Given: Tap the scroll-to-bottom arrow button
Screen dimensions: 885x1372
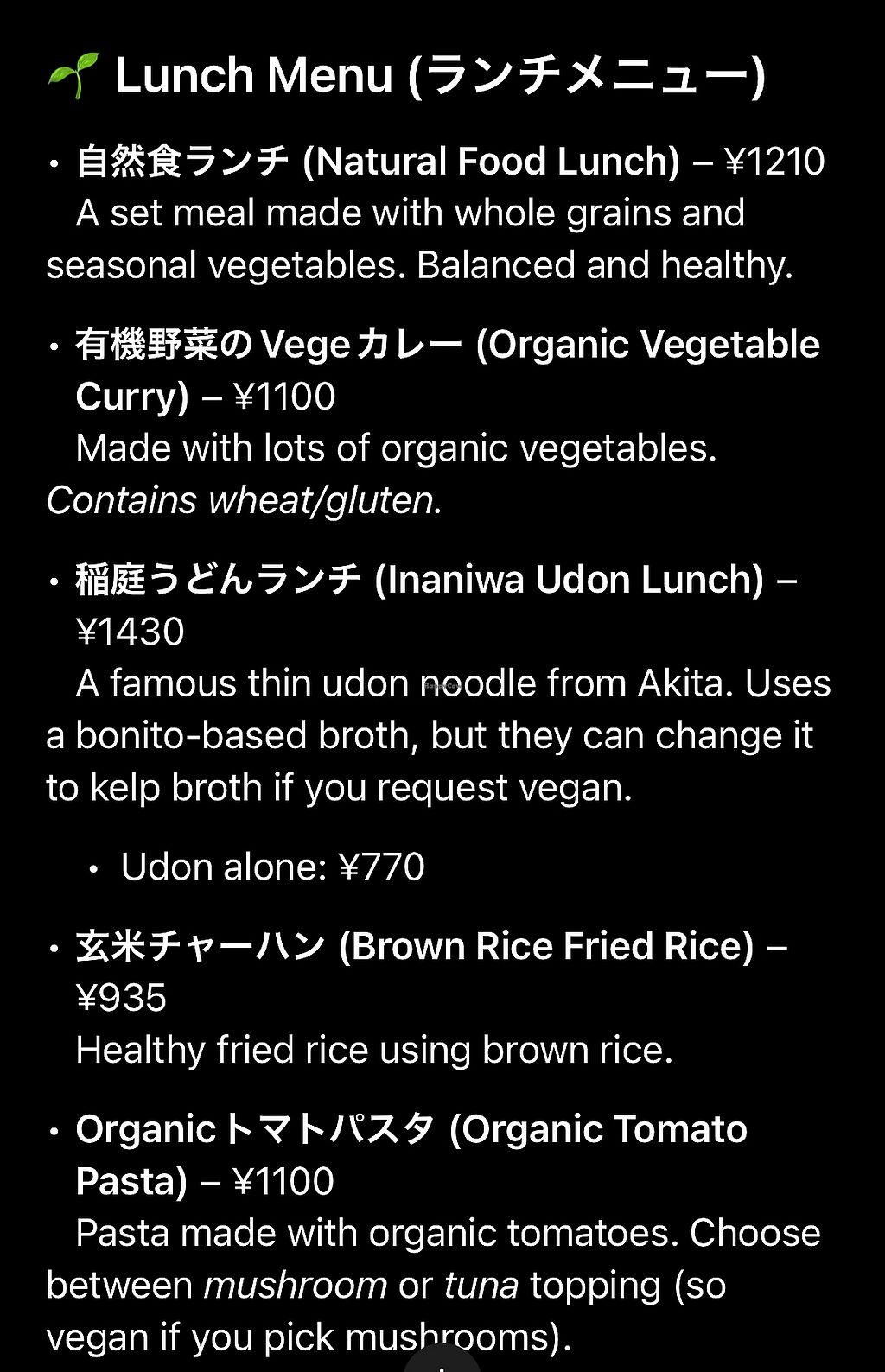Looking at the screenshot, I should [442, 1361].
